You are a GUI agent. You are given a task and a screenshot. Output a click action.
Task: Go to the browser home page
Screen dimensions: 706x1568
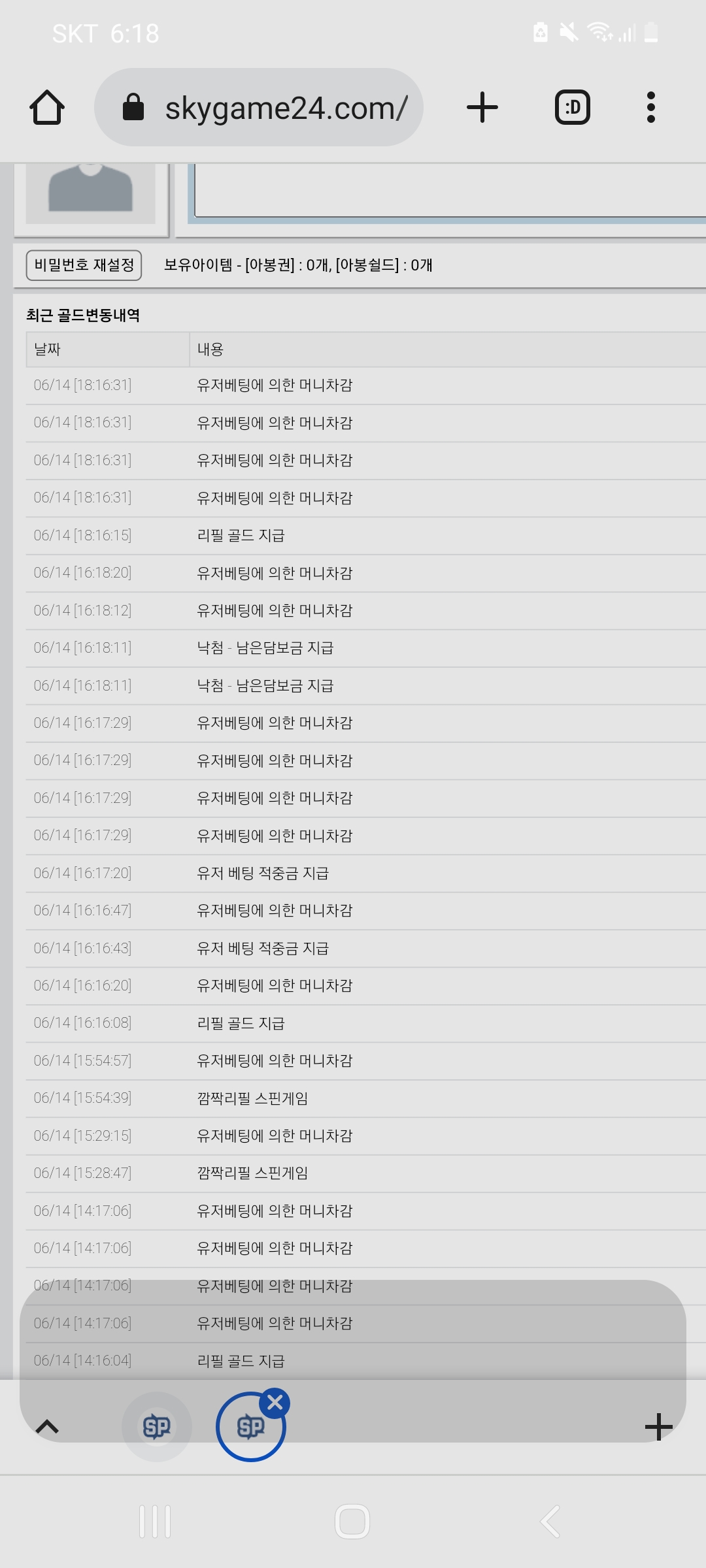47,107
